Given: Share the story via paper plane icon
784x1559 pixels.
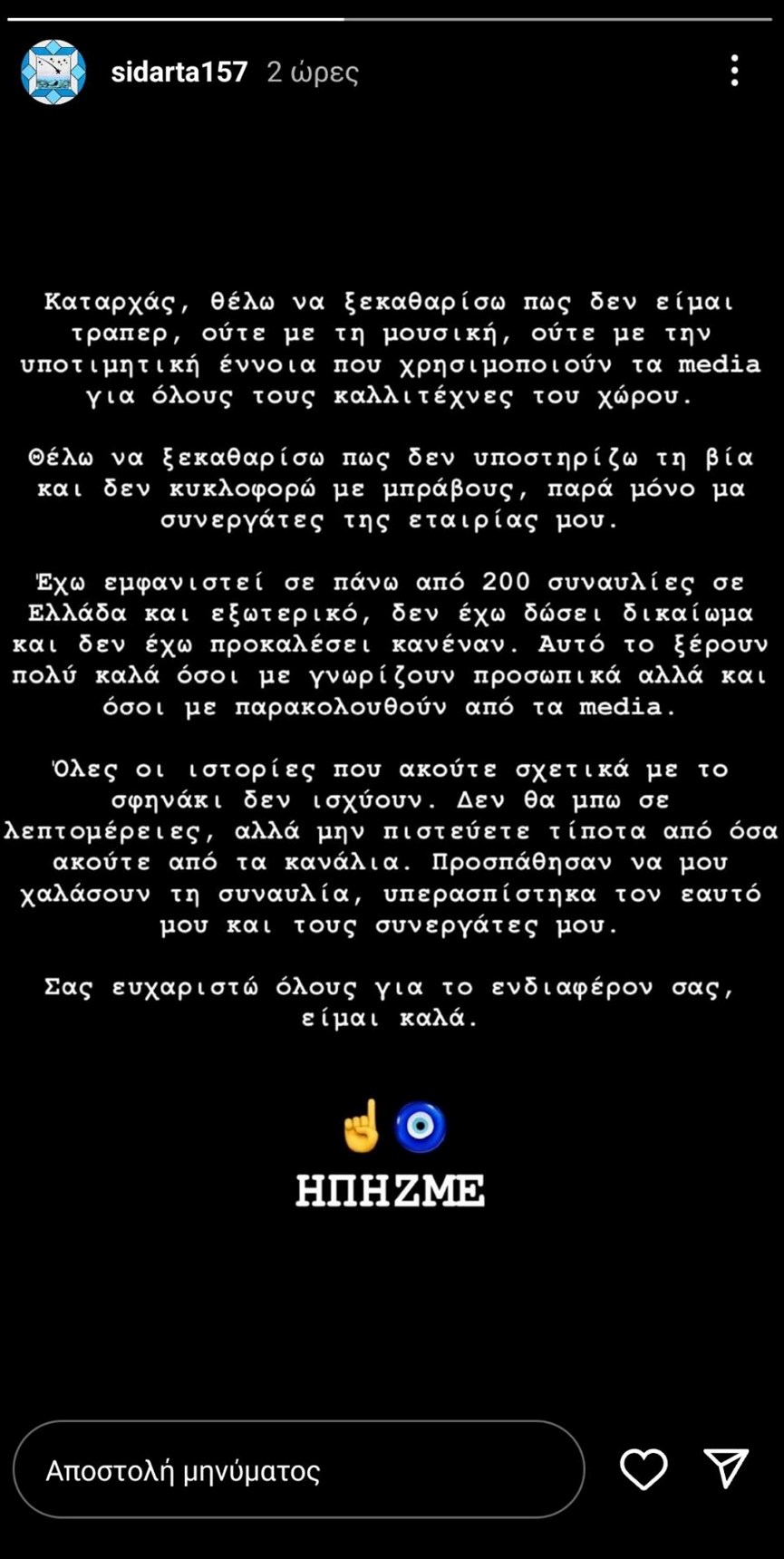Looking at the screenshot, I should pyautogui.click(x=726, y=1467).
